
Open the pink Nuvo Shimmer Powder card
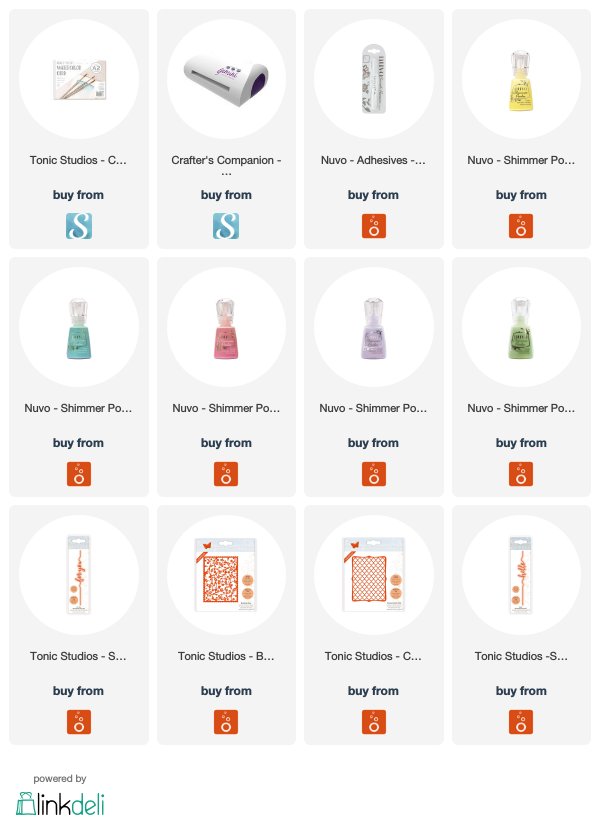coord(226,328)
